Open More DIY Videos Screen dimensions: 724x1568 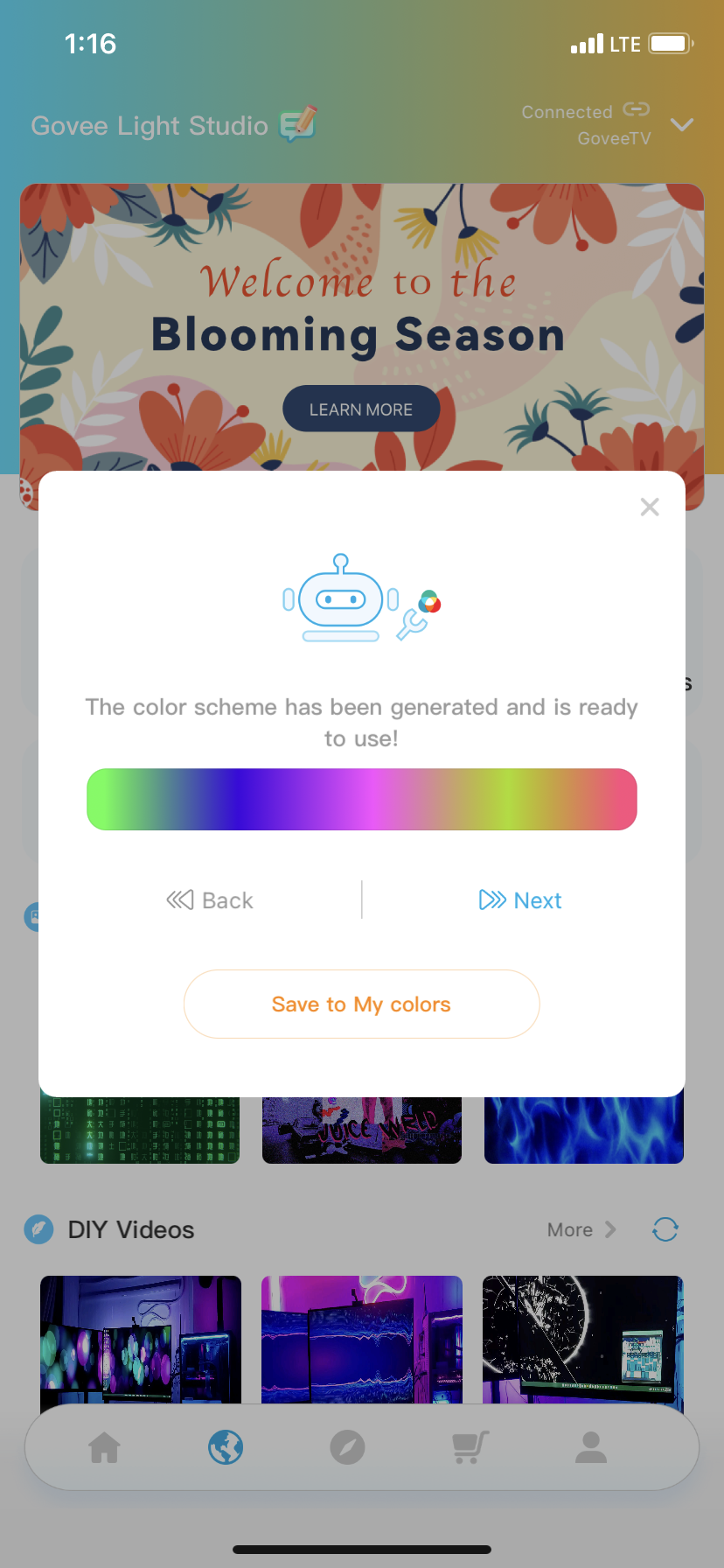pos(581,1229)
